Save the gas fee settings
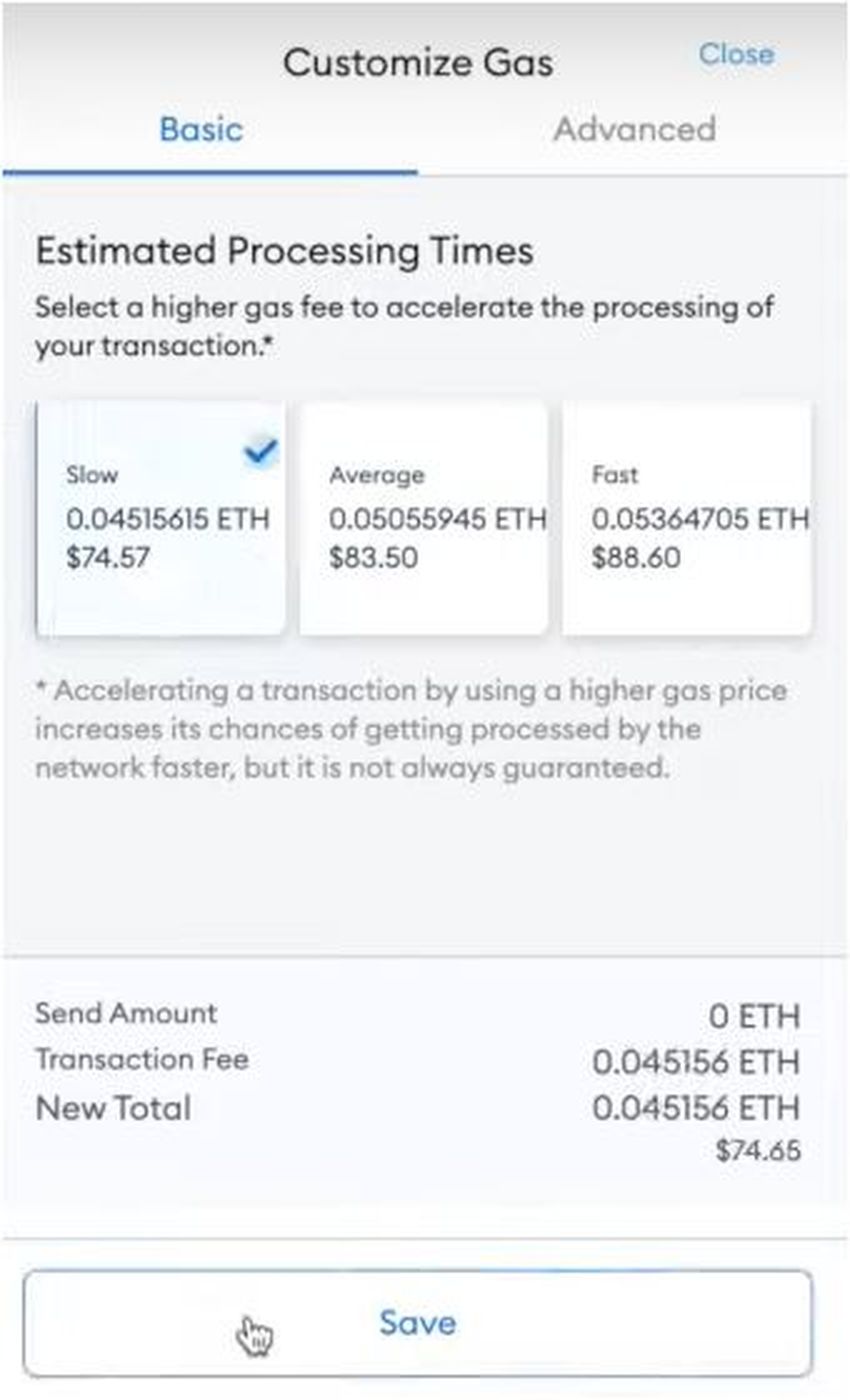 (x=417, y=1323)
